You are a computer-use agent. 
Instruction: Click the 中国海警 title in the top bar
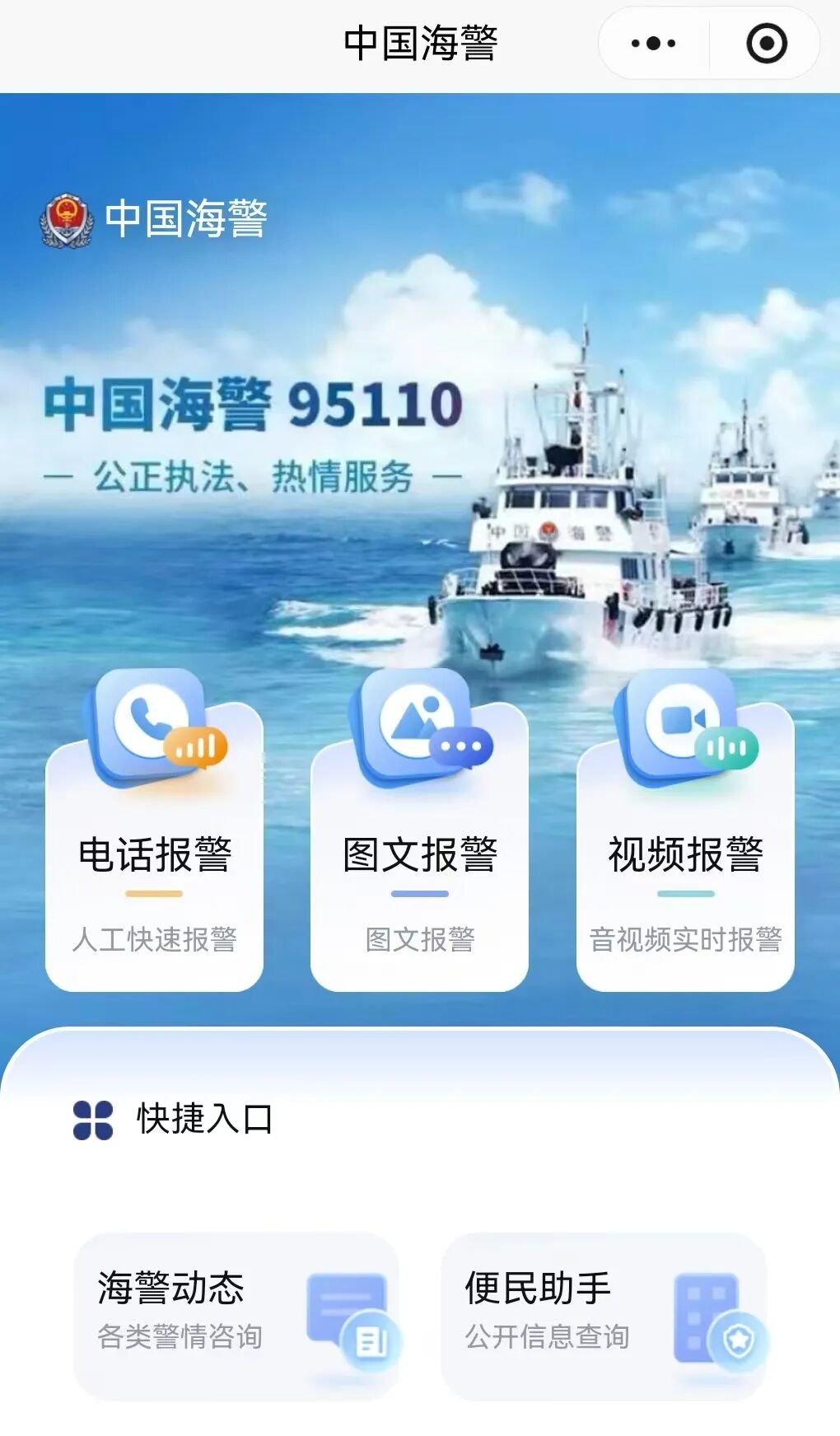point(420,40)
